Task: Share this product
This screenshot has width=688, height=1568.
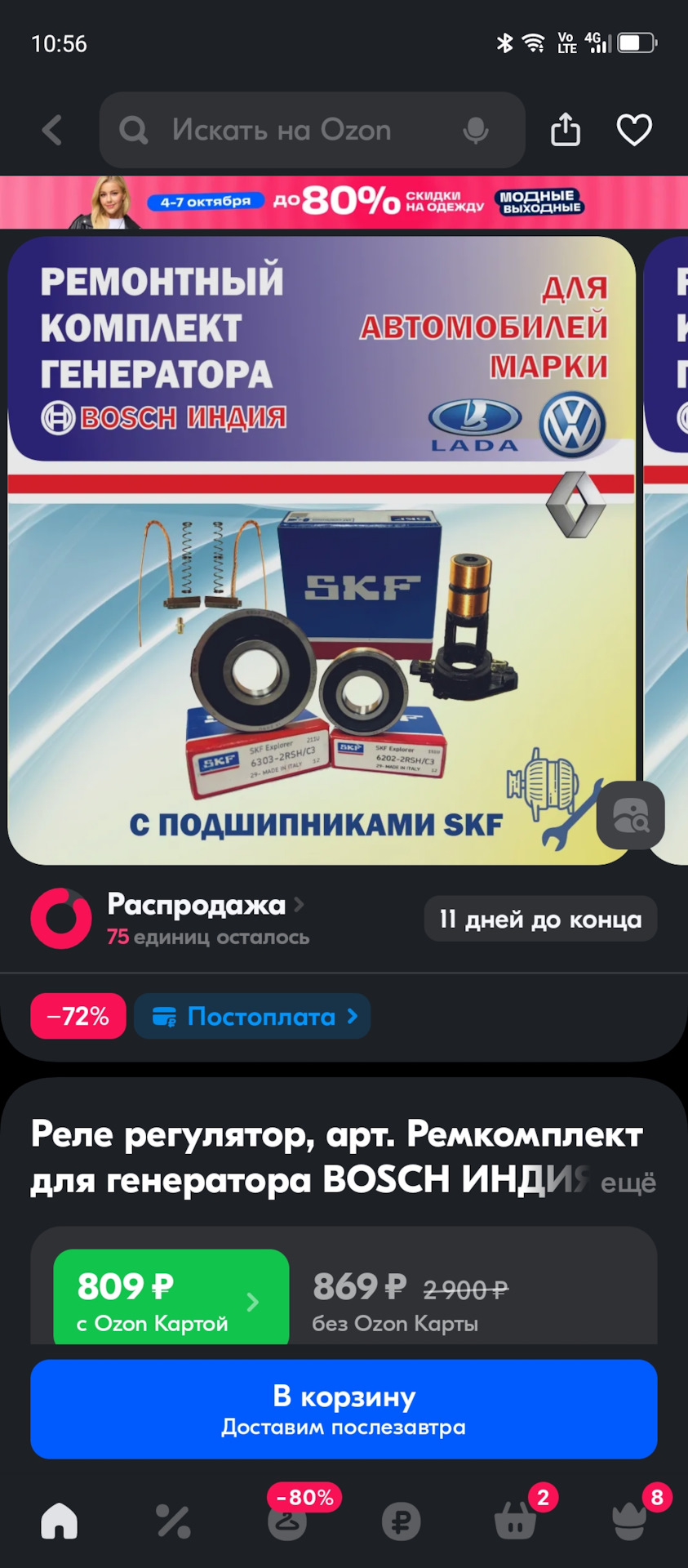Action: [x=565, y=130]
